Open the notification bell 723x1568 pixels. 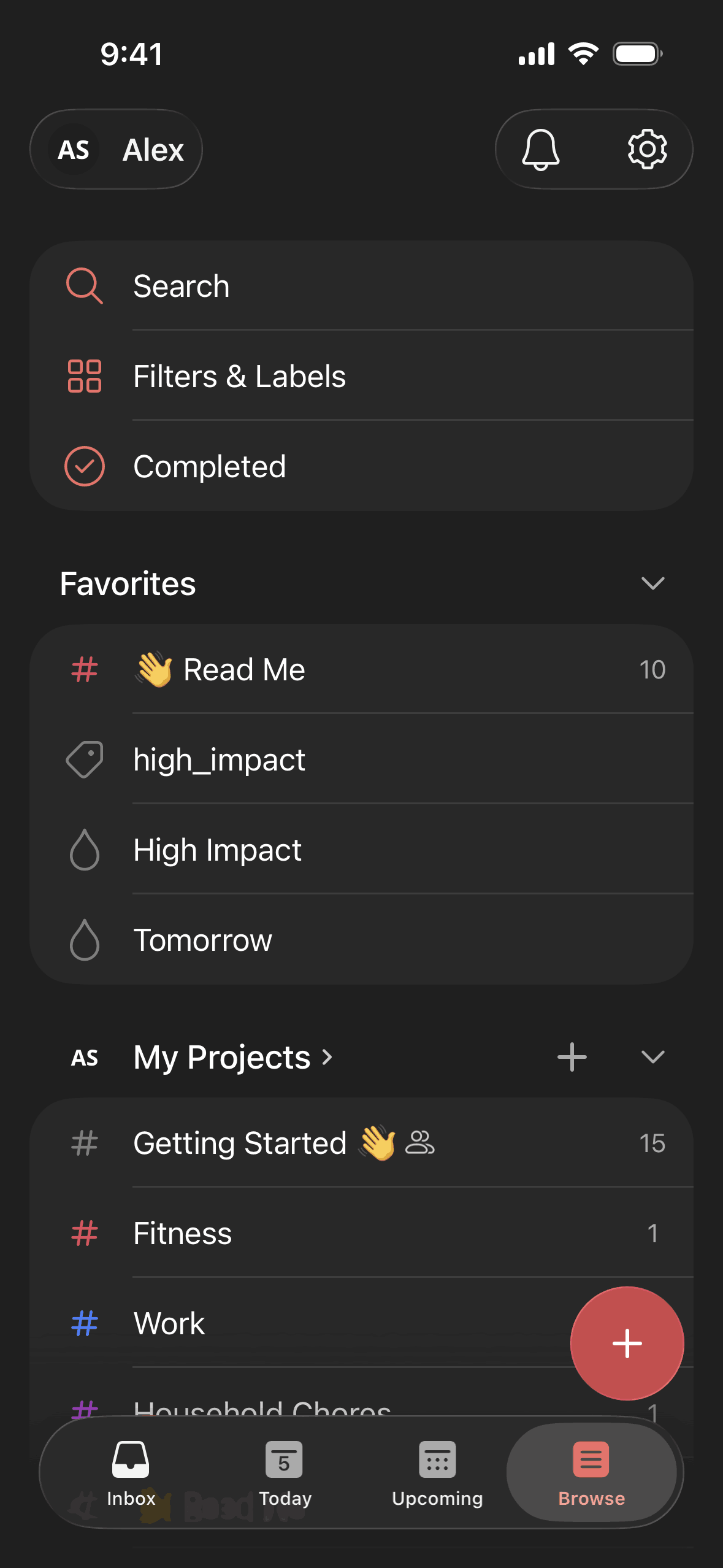539,149
